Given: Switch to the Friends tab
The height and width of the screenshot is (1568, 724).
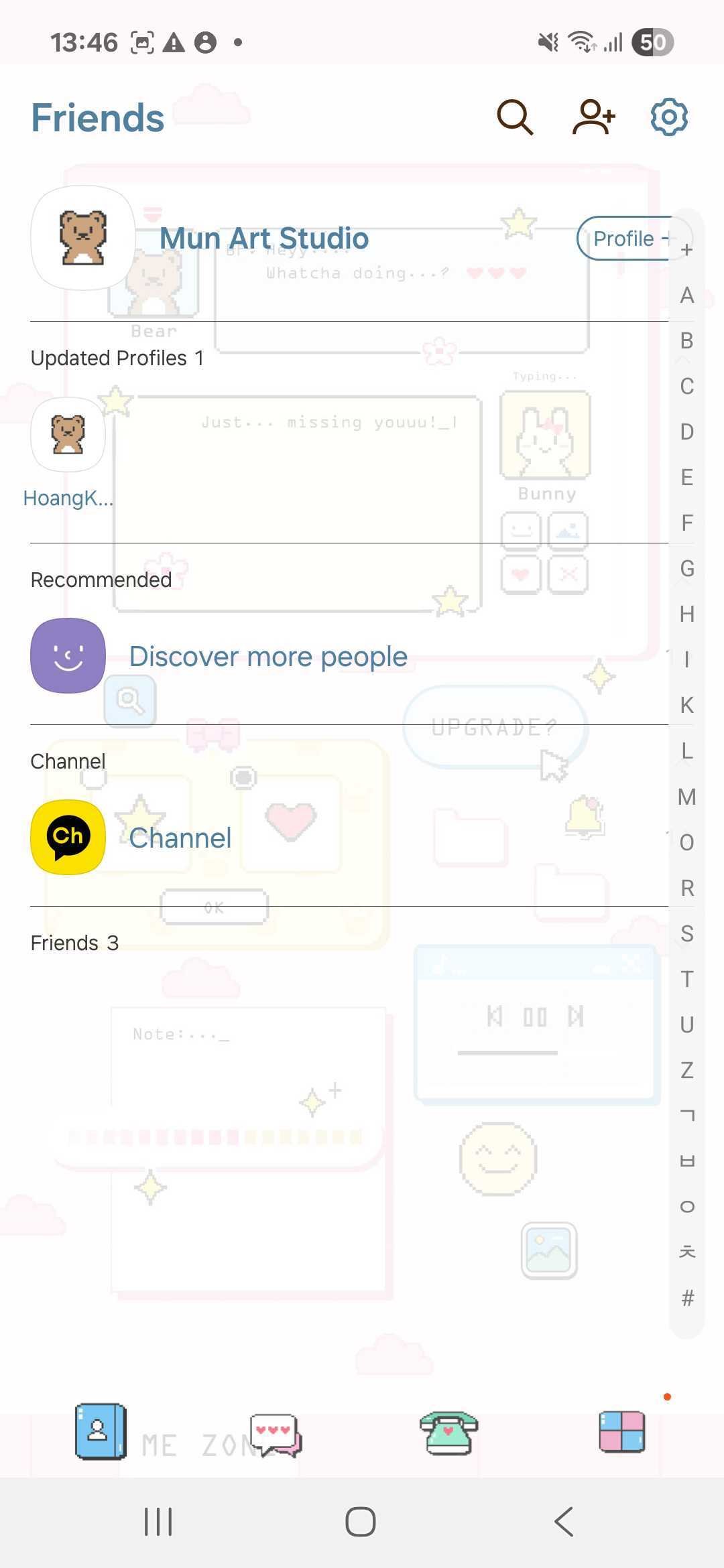Looking at the screenshot, I should pos(99,1431).
